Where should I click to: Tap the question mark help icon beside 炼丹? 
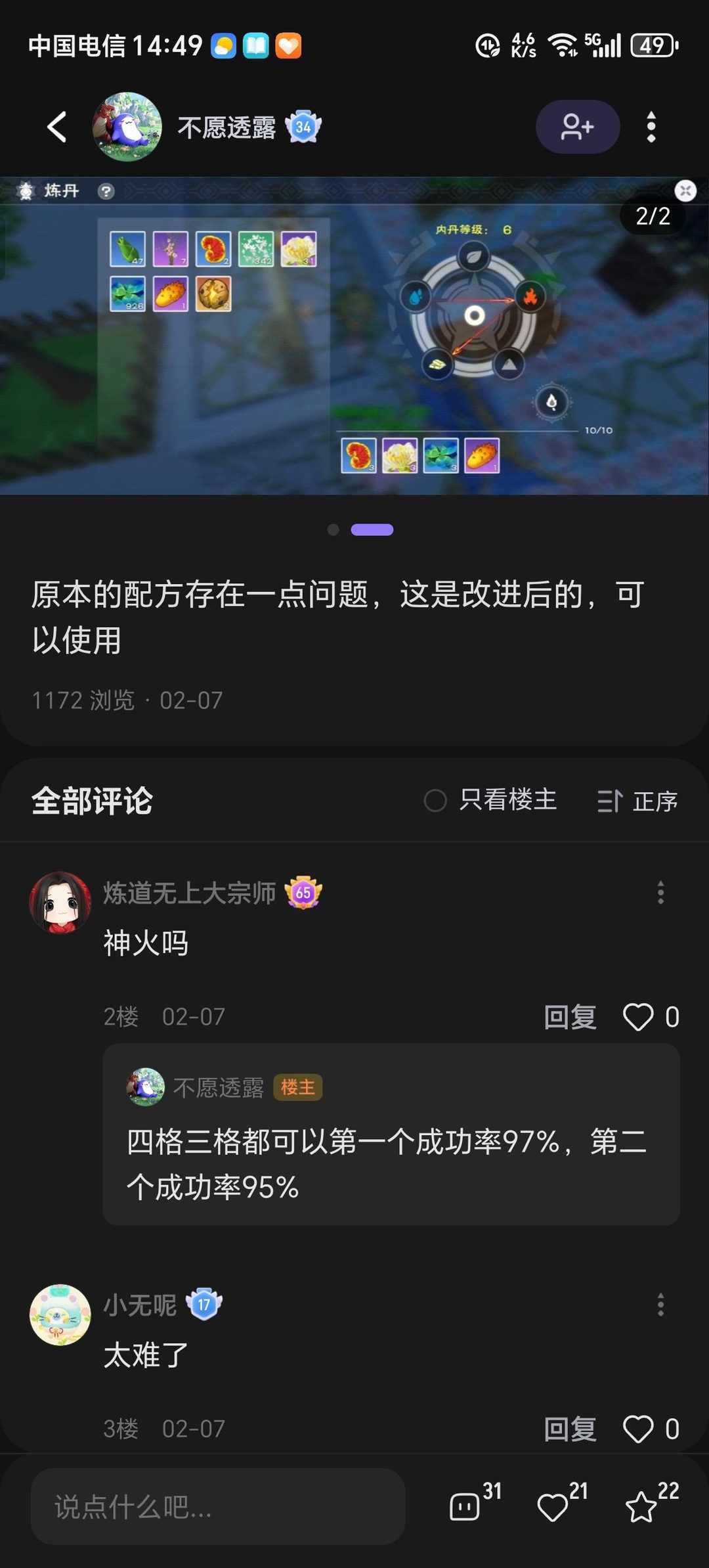pyautogui.click(x=107, y=191)
